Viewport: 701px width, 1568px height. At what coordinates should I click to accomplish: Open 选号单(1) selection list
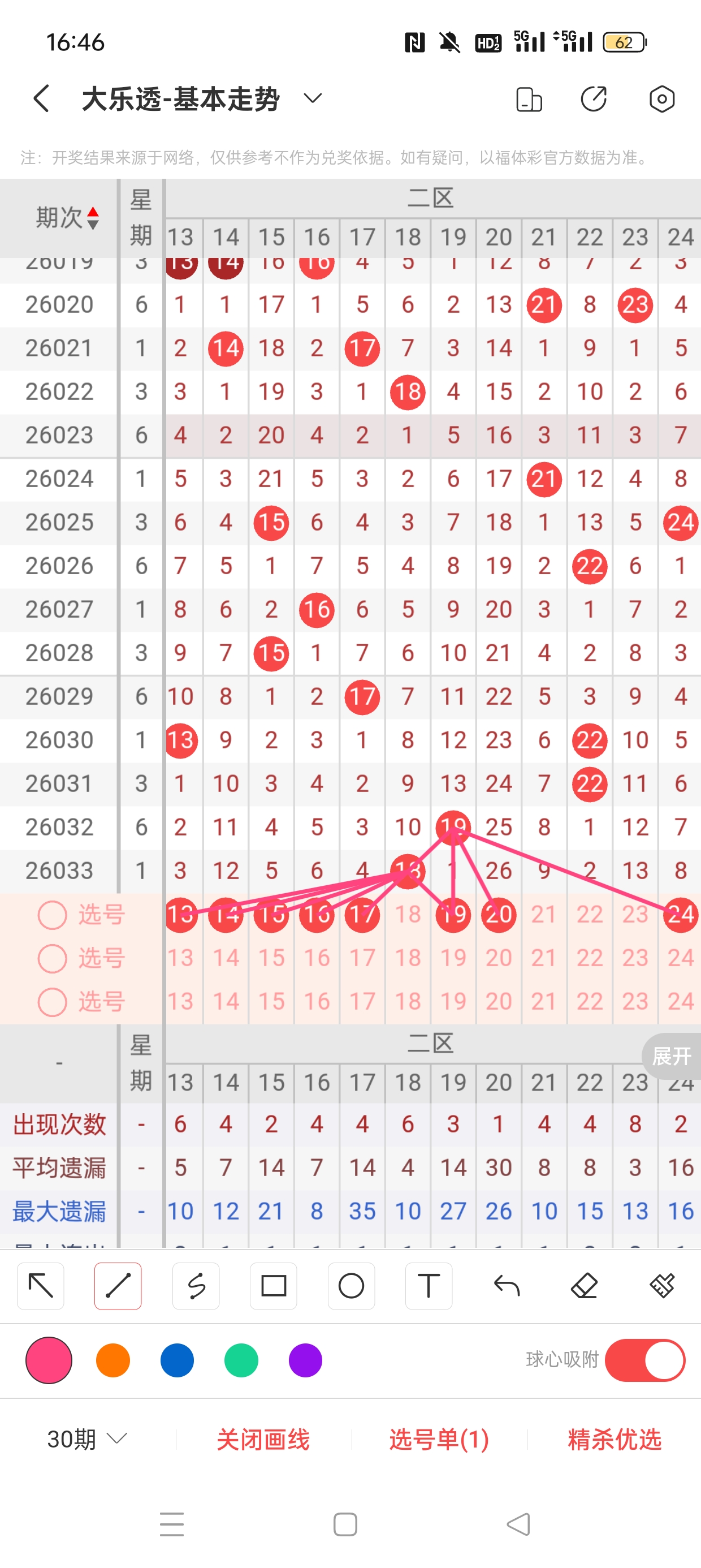tap(439, 1440)
